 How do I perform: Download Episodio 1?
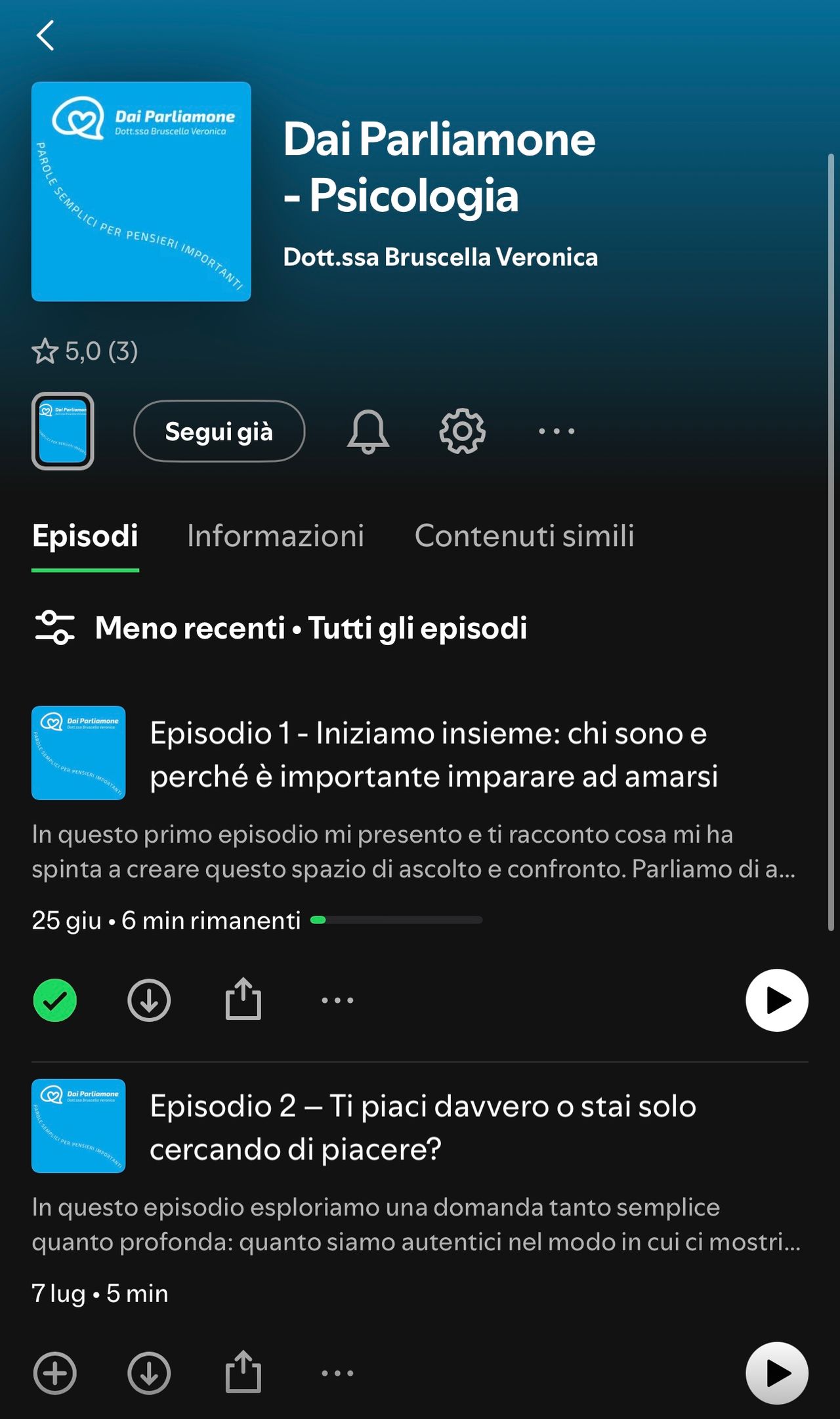(x=149, y=1000)
